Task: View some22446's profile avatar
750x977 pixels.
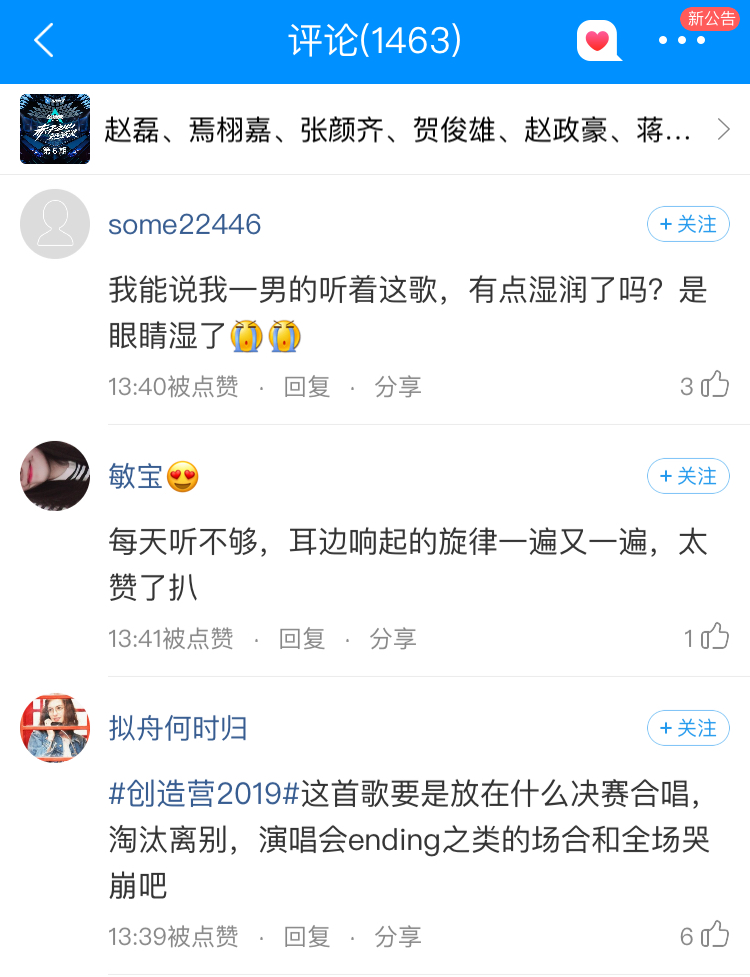Action: tap(55, 224)
